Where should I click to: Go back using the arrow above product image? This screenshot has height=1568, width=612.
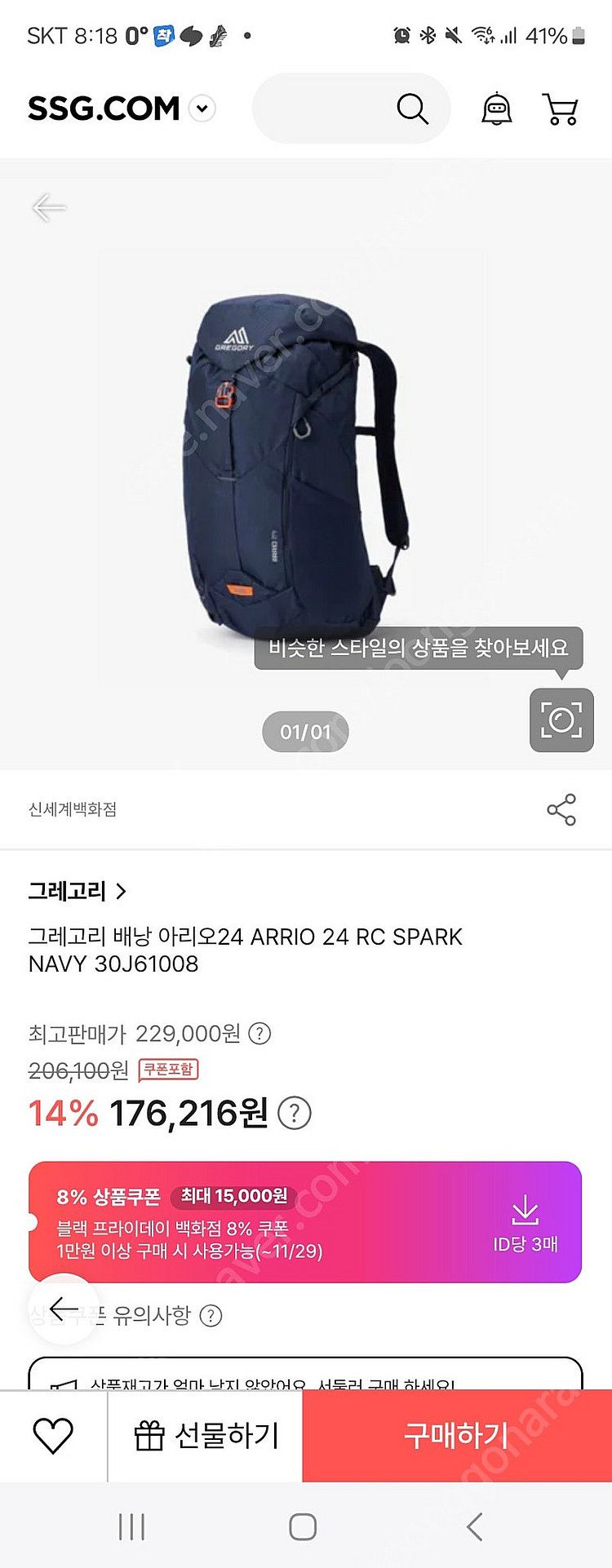(x=48, y=208)
